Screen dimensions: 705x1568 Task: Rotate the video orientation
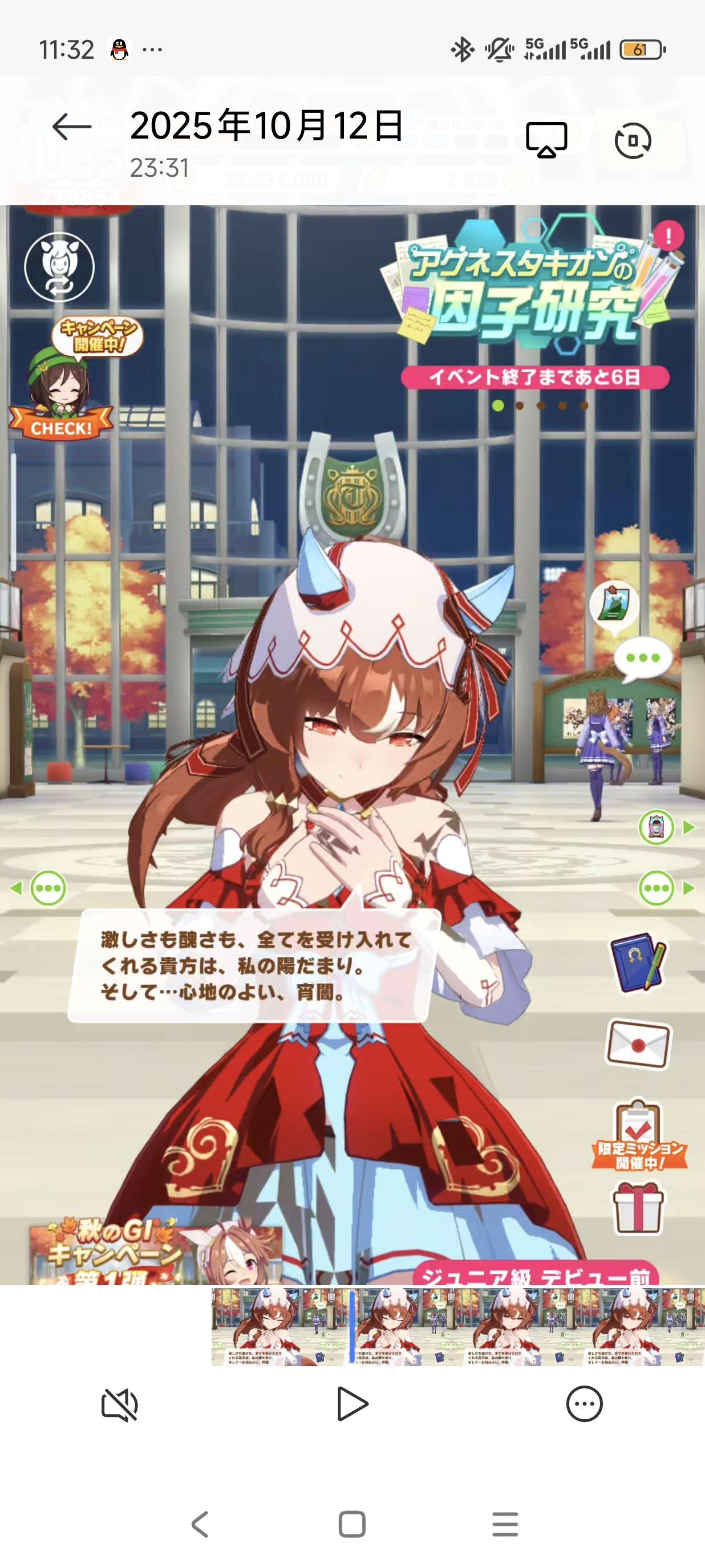click(x=633, y=141)
